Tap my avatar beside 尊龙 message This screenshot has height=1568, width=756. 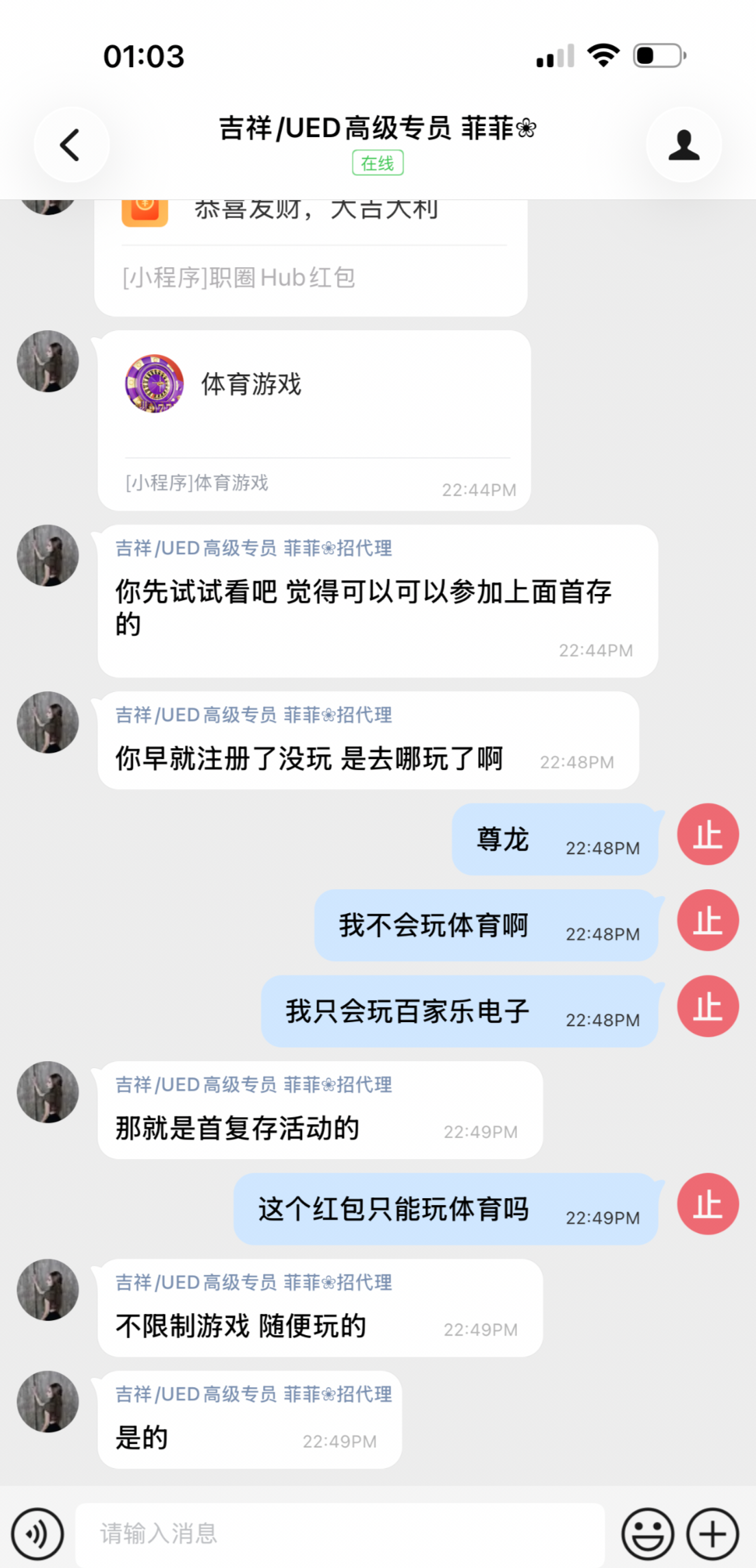coord(707,834)
